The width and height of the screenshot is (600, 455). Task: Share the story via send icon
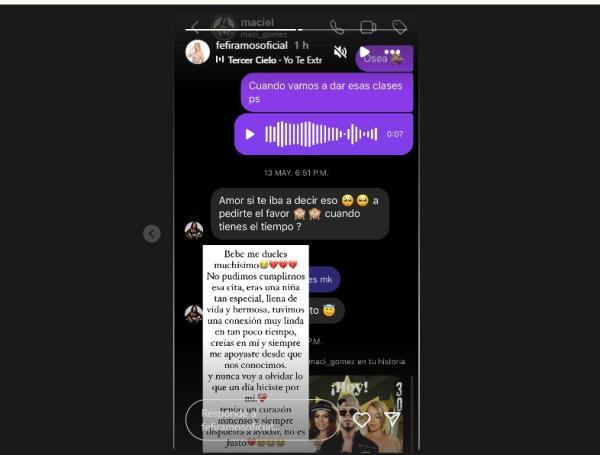(393, 420)
